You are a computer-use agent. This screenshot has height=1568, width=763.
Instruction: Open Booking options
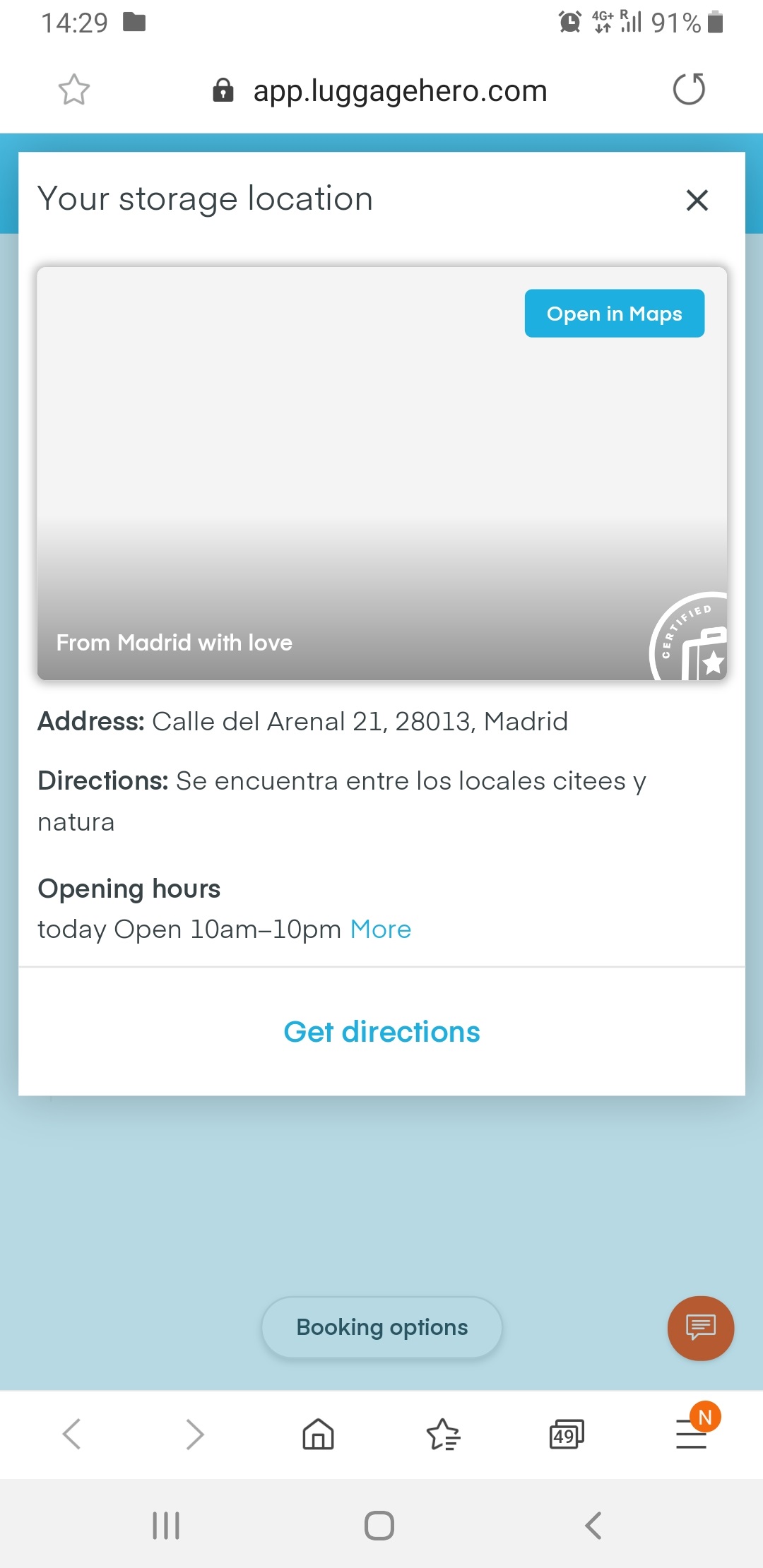click(x=381, y=1327)
